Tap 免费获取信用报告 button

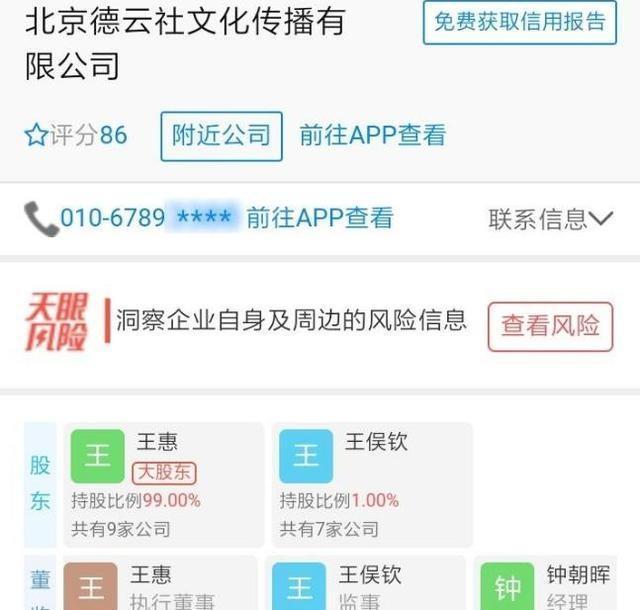[x=520, y=22]
